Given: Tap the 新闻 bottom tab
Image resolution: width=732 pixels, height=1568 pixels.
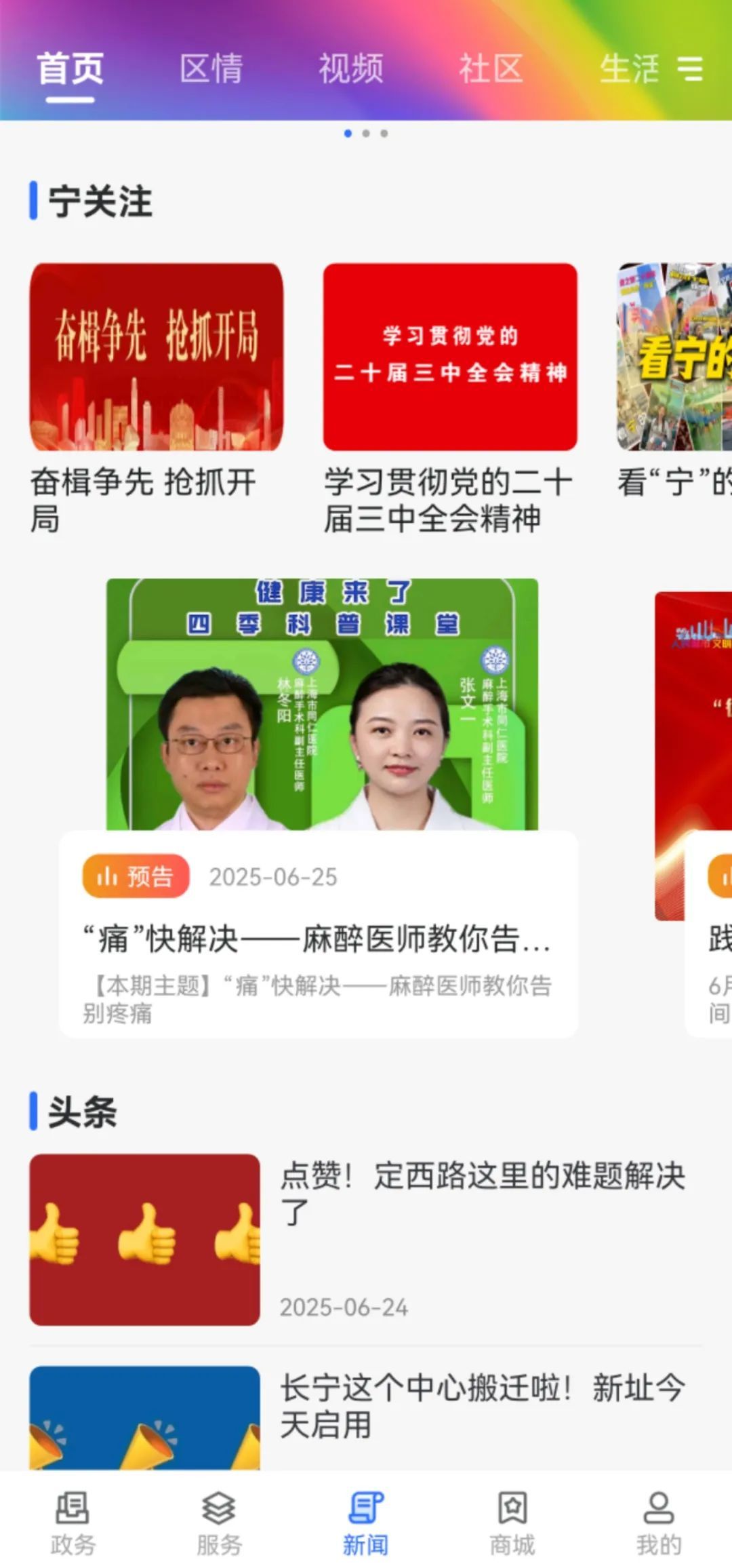Looking at the screenshot, I should pyautogui.click(x=366, y=1522).
